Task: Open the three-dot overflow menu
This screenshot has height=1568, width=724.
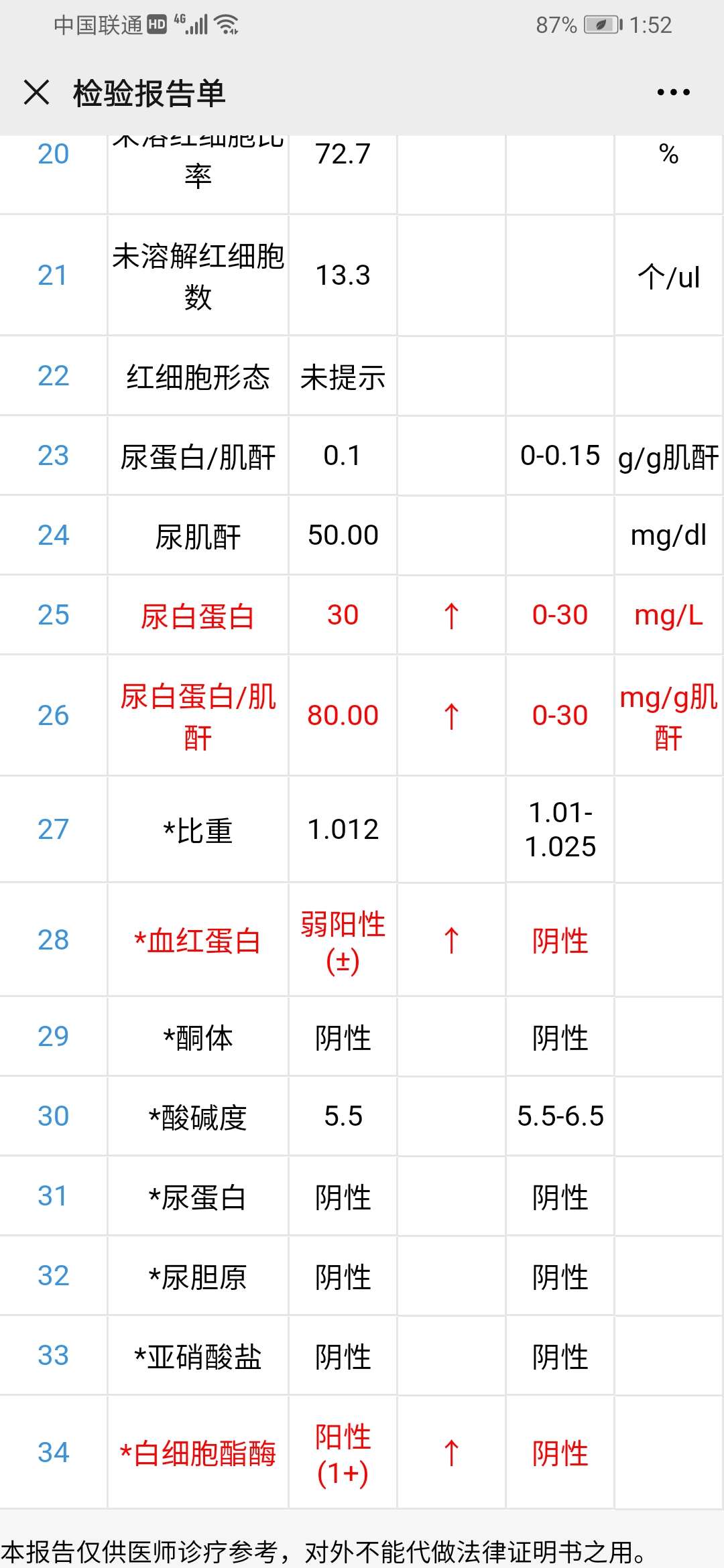Action: click(673, 92)
